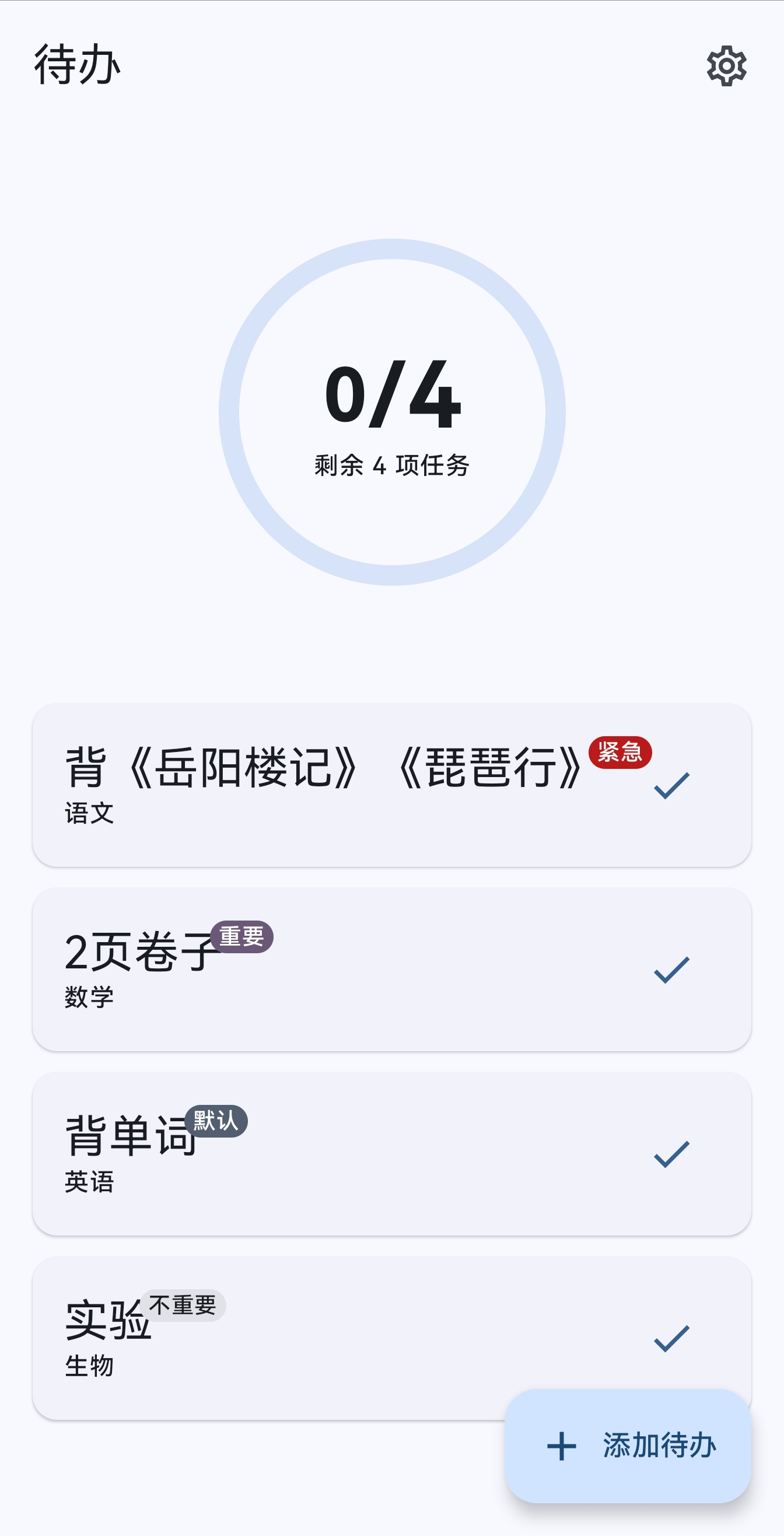Mark 背《岳阳楼记》《琵琶行》 task as done
Image resolution: width=784 pixels, height=1536 pixels.
[x=671, y=785]
